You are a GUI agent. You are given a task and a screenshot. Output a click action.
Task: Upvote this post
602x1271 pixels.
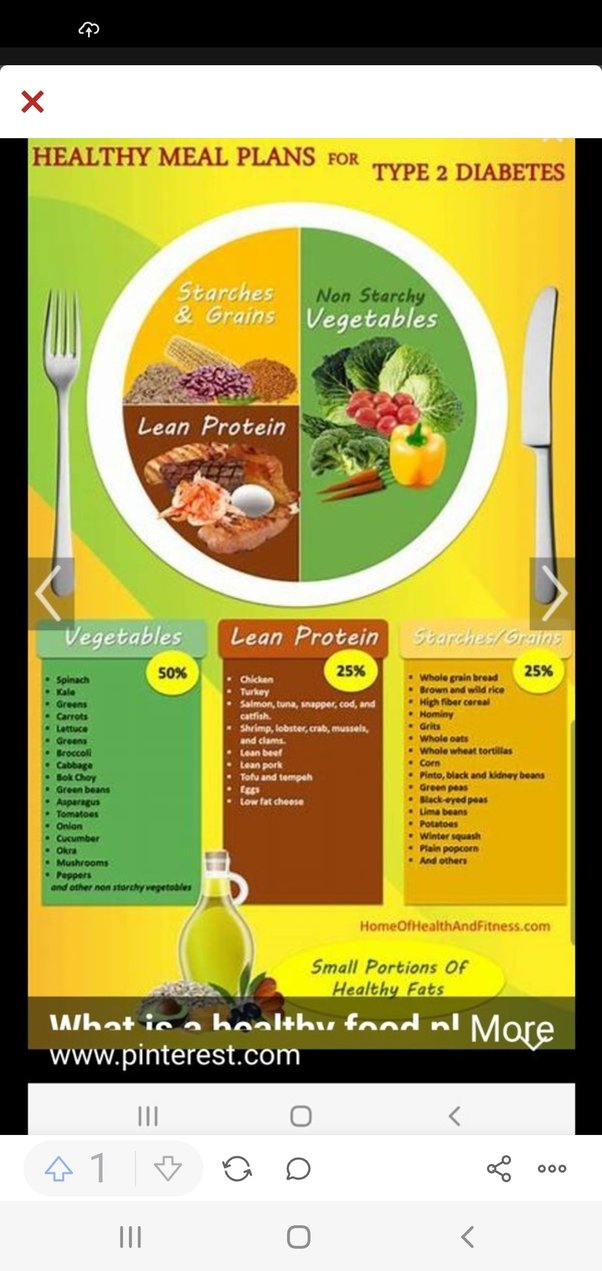(x=60, y=1168)
